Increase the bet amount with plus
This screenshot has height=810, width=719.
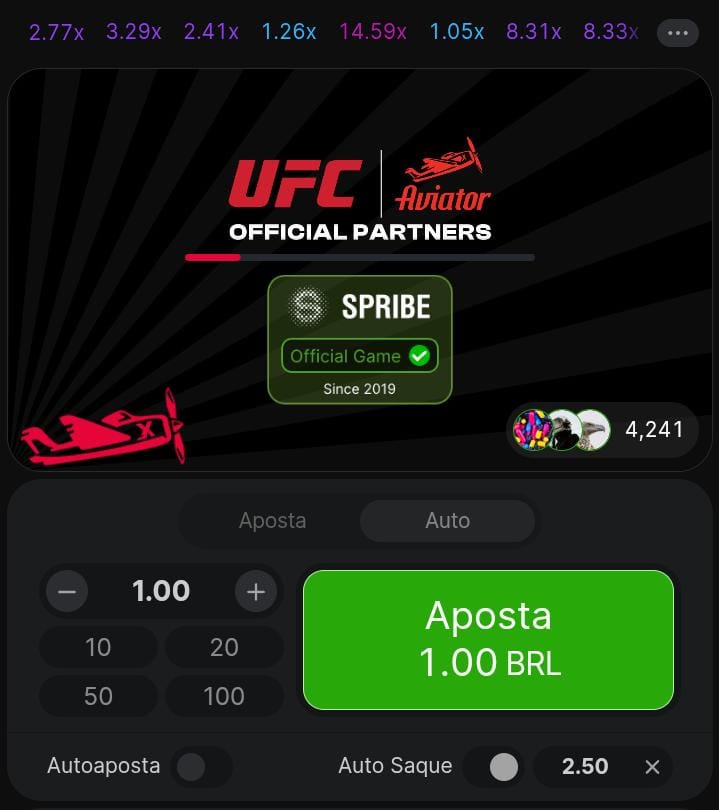255,592
